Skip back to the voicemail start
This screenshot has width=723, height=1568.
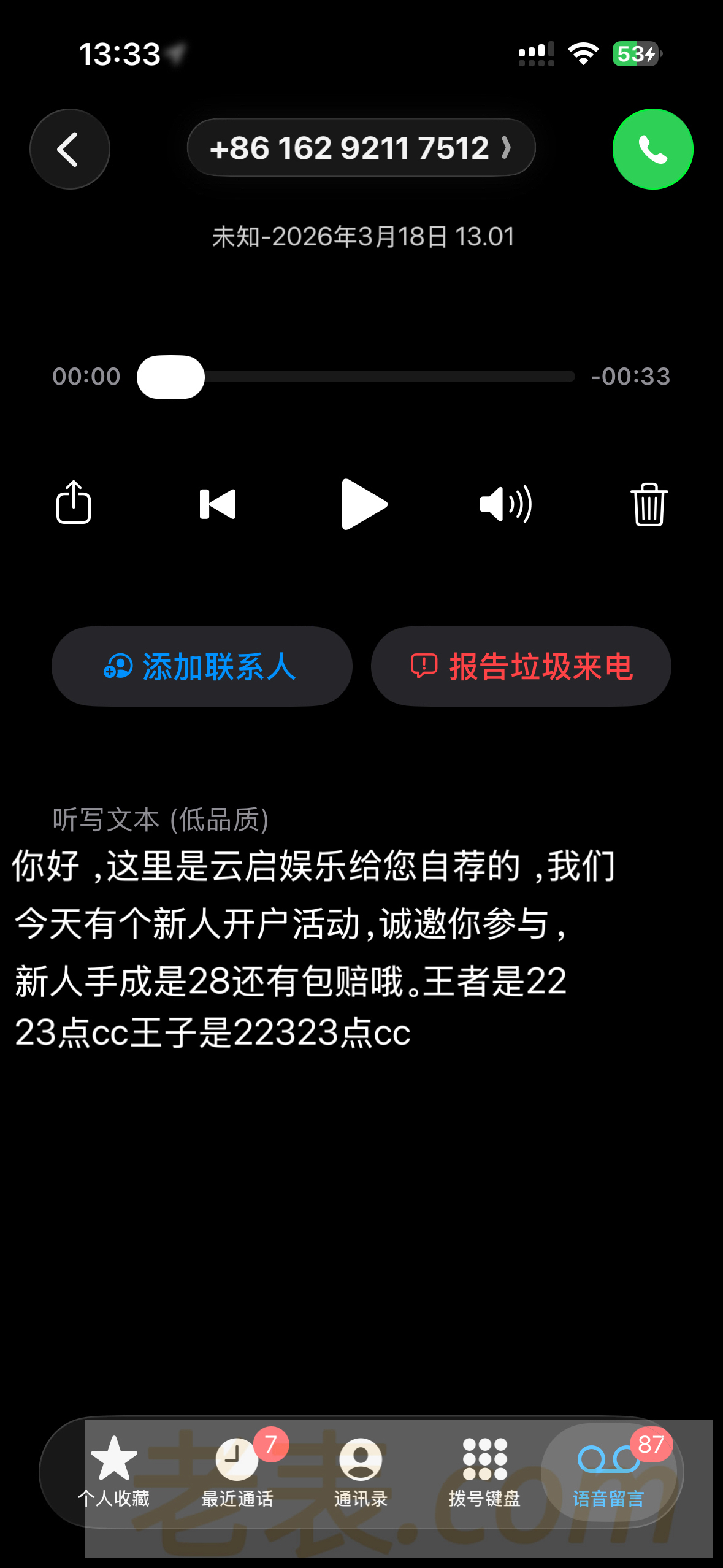pos(218,504)
